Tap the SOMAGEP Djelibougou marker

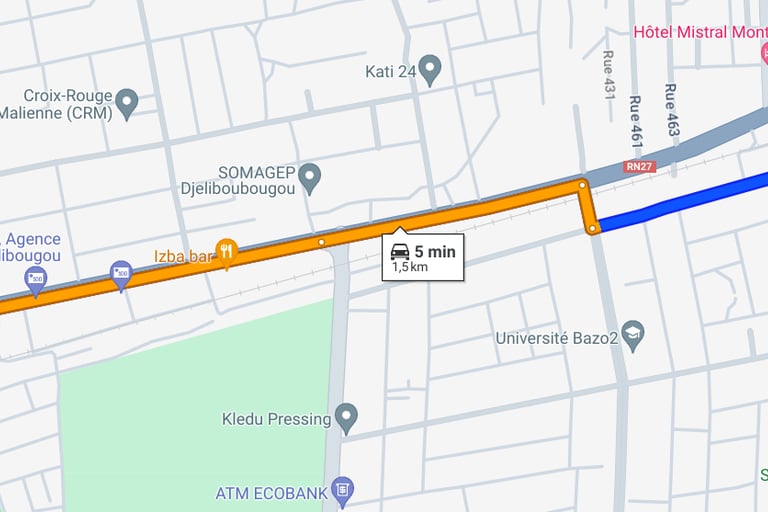pyautogui.click(x=310, y=177)
